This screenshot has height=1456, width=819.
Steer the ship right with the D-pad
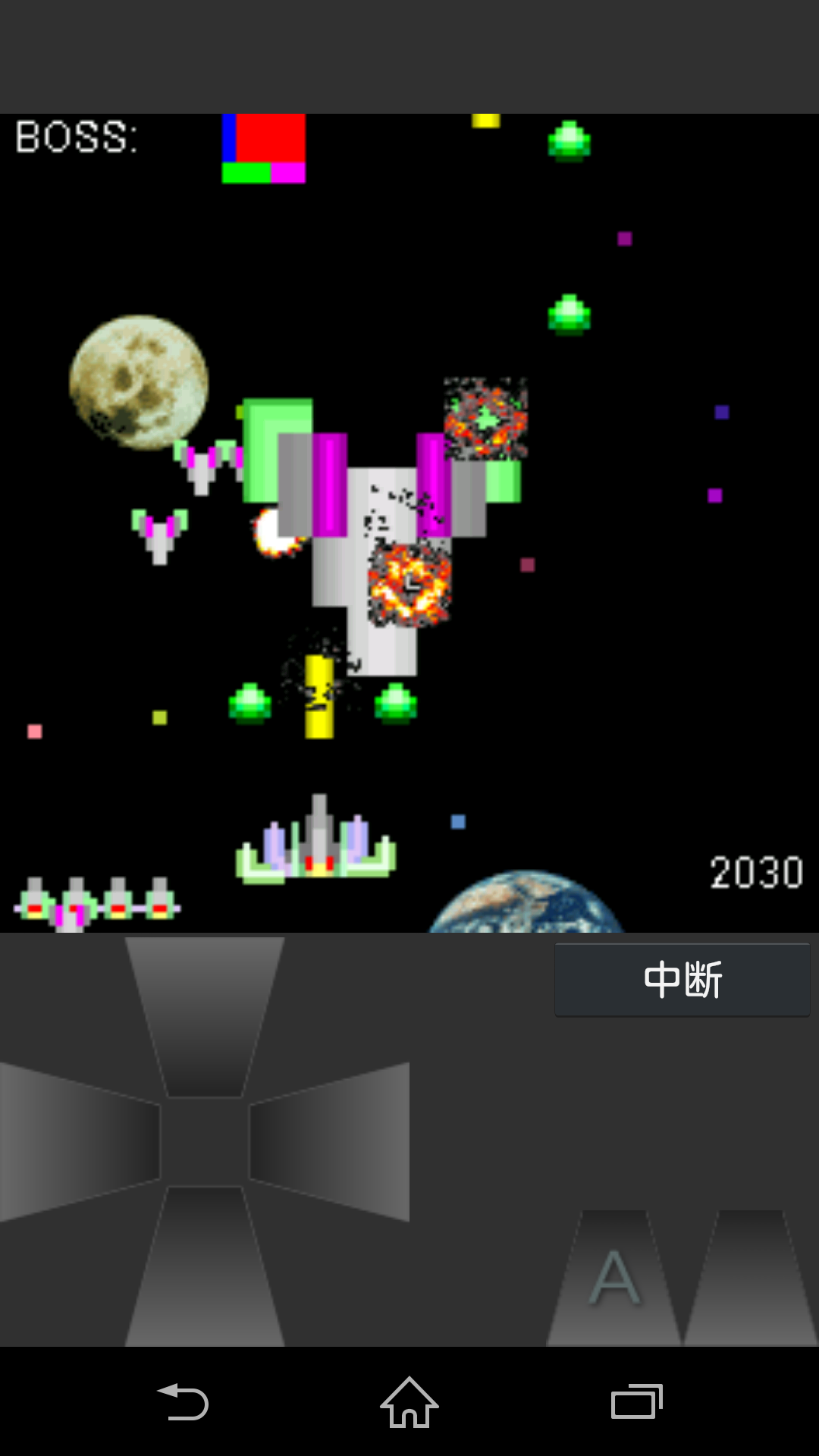coord(330,1141)
